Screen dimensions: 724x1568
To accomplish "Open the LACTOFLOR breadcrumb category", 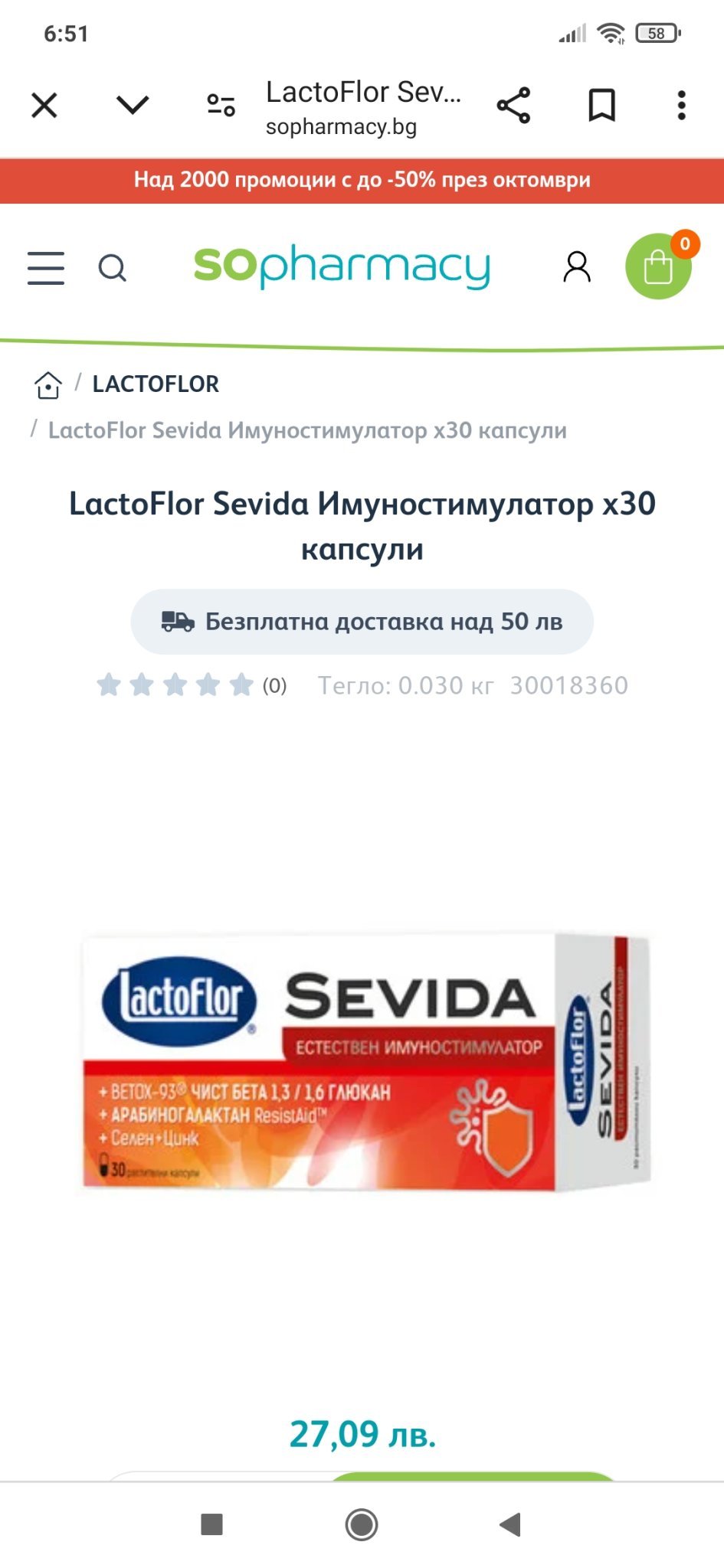I will (156, 384).
